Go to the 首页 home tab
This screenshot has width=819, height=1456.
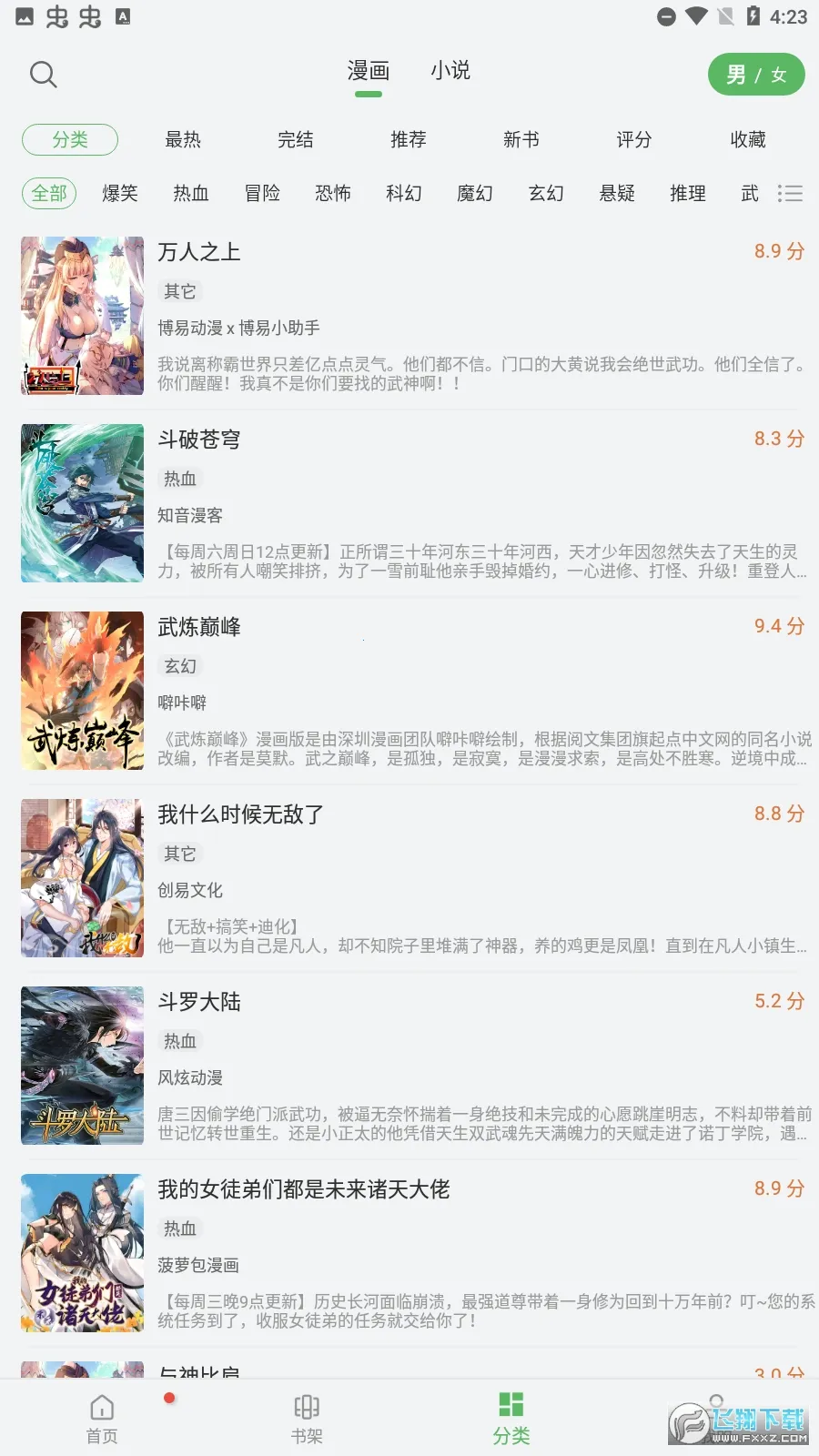(102, 1418)
